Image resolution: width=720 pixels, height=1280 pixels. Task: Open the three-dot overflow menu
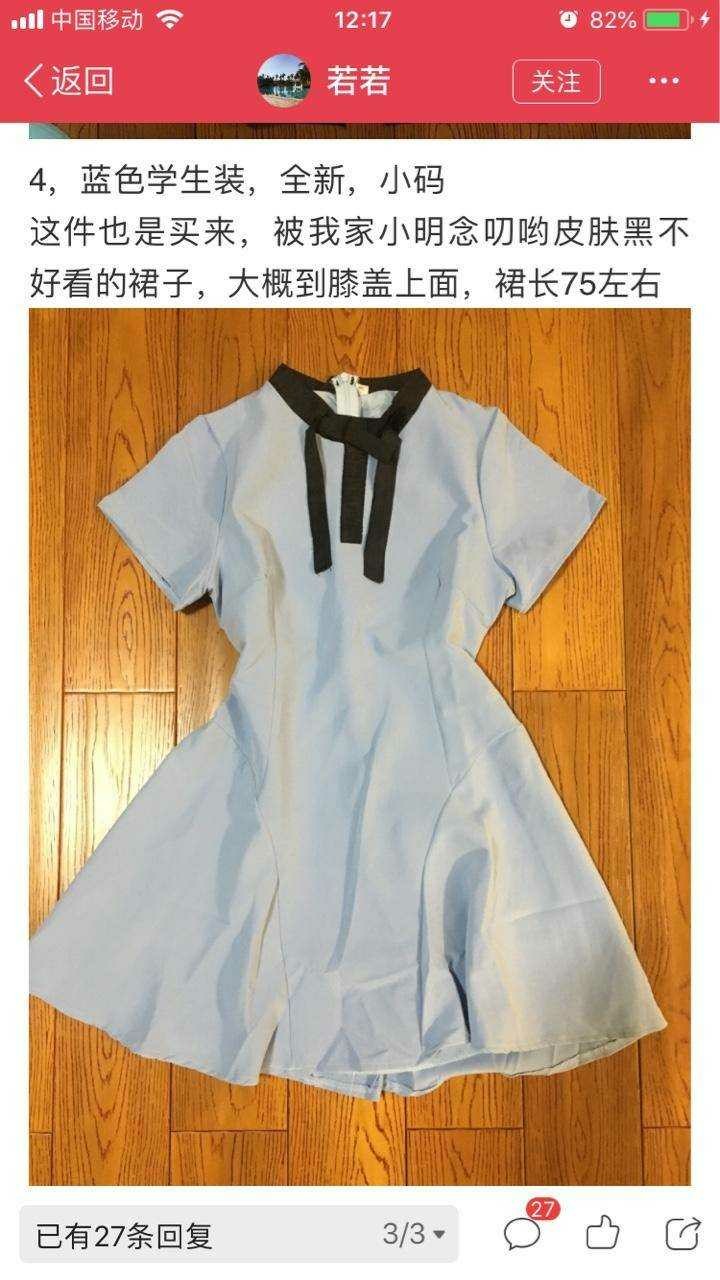(x=664, y=81)
